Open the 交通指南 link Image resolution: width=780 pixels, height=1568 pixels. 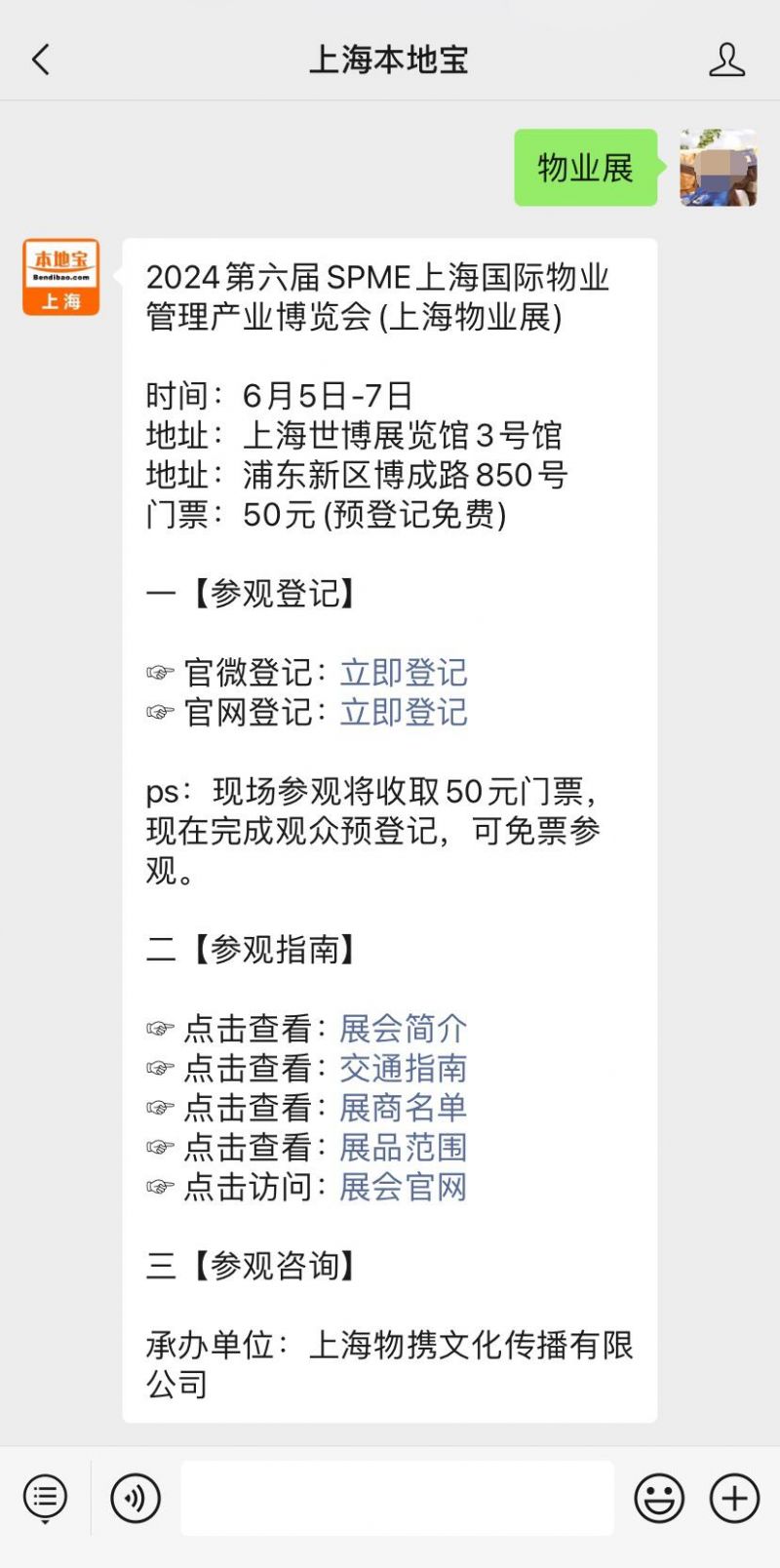point(404,1069)
